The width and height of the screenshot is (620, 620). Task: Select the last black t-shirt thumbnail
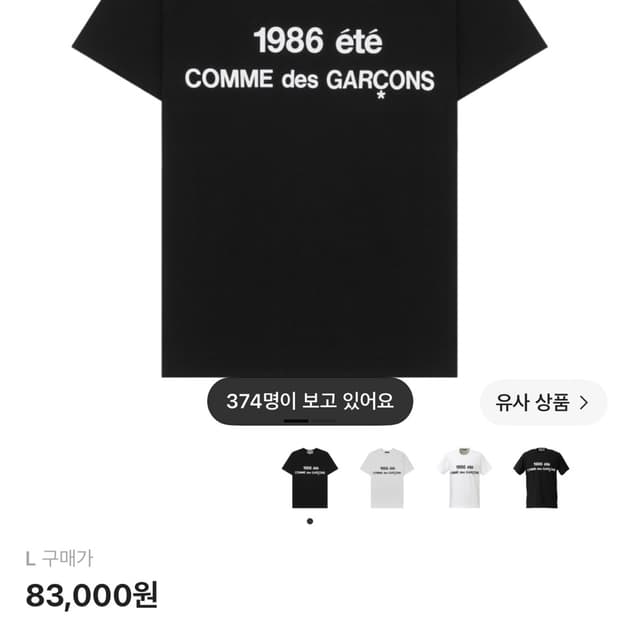[x=541, y=478]
